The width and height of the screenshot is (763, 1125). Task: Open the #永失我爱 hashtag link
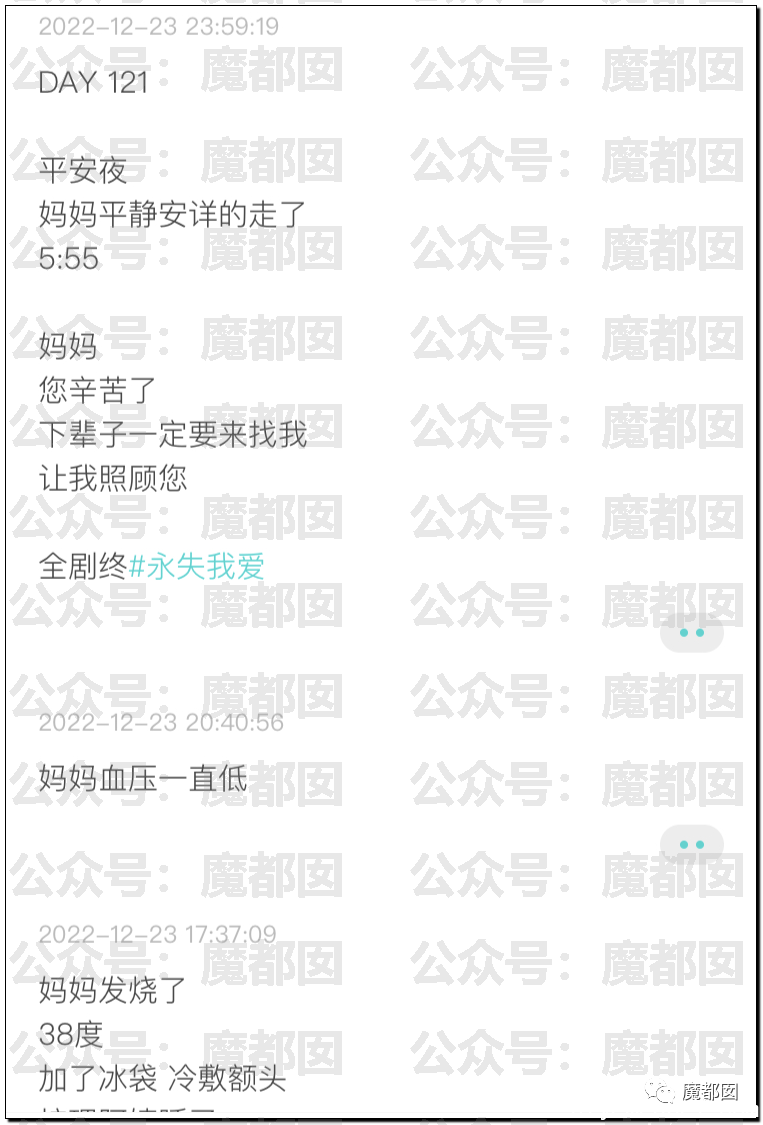(x=197, y=567)
